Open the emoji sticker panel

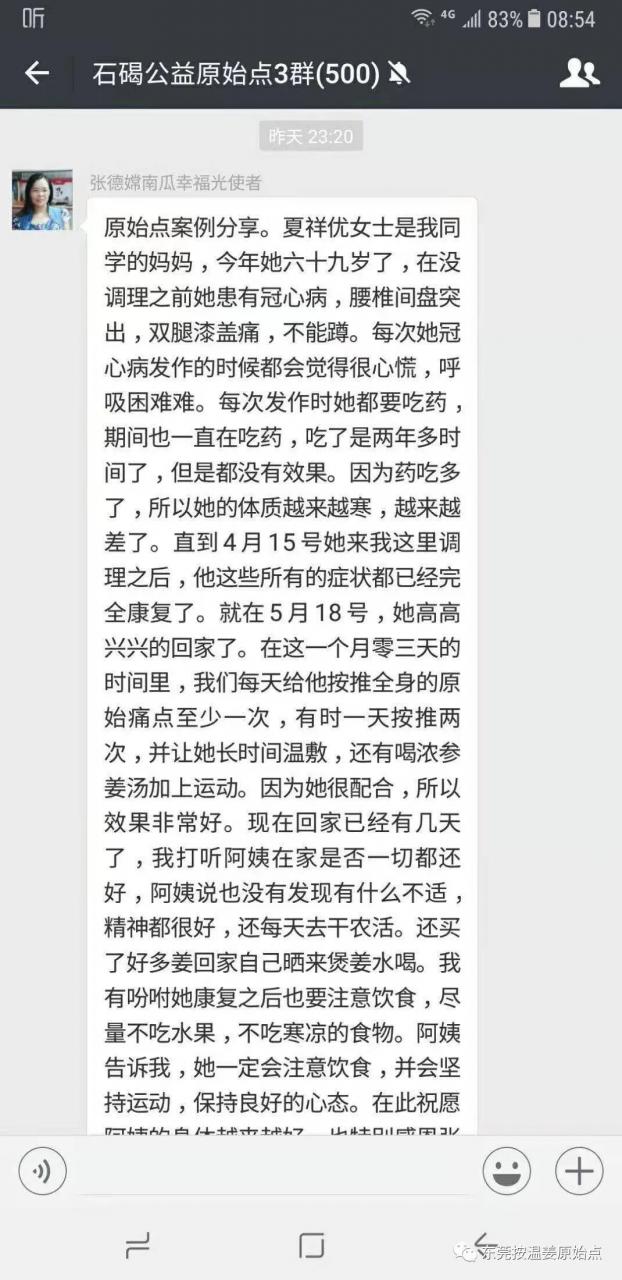[507, 1171]
